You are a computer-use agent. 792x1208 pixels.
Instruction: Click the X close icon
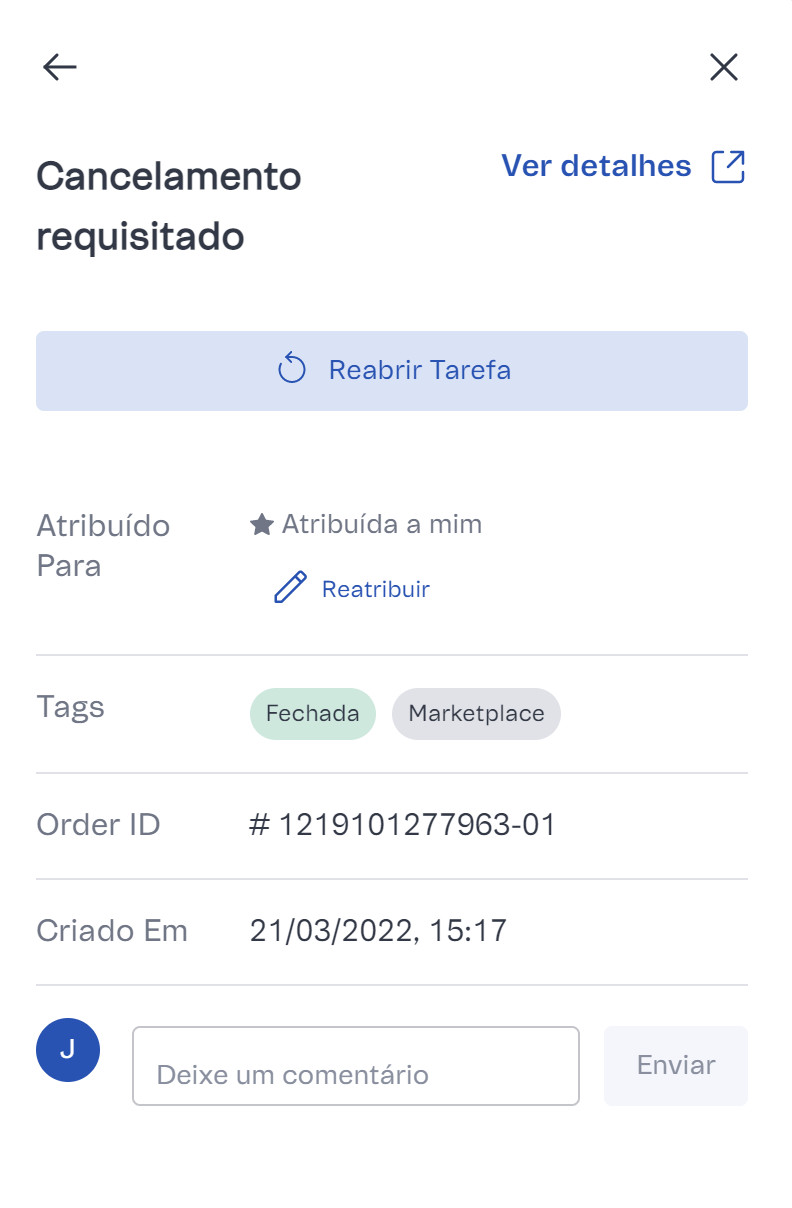pyautogui.click(x=723, y=67)
